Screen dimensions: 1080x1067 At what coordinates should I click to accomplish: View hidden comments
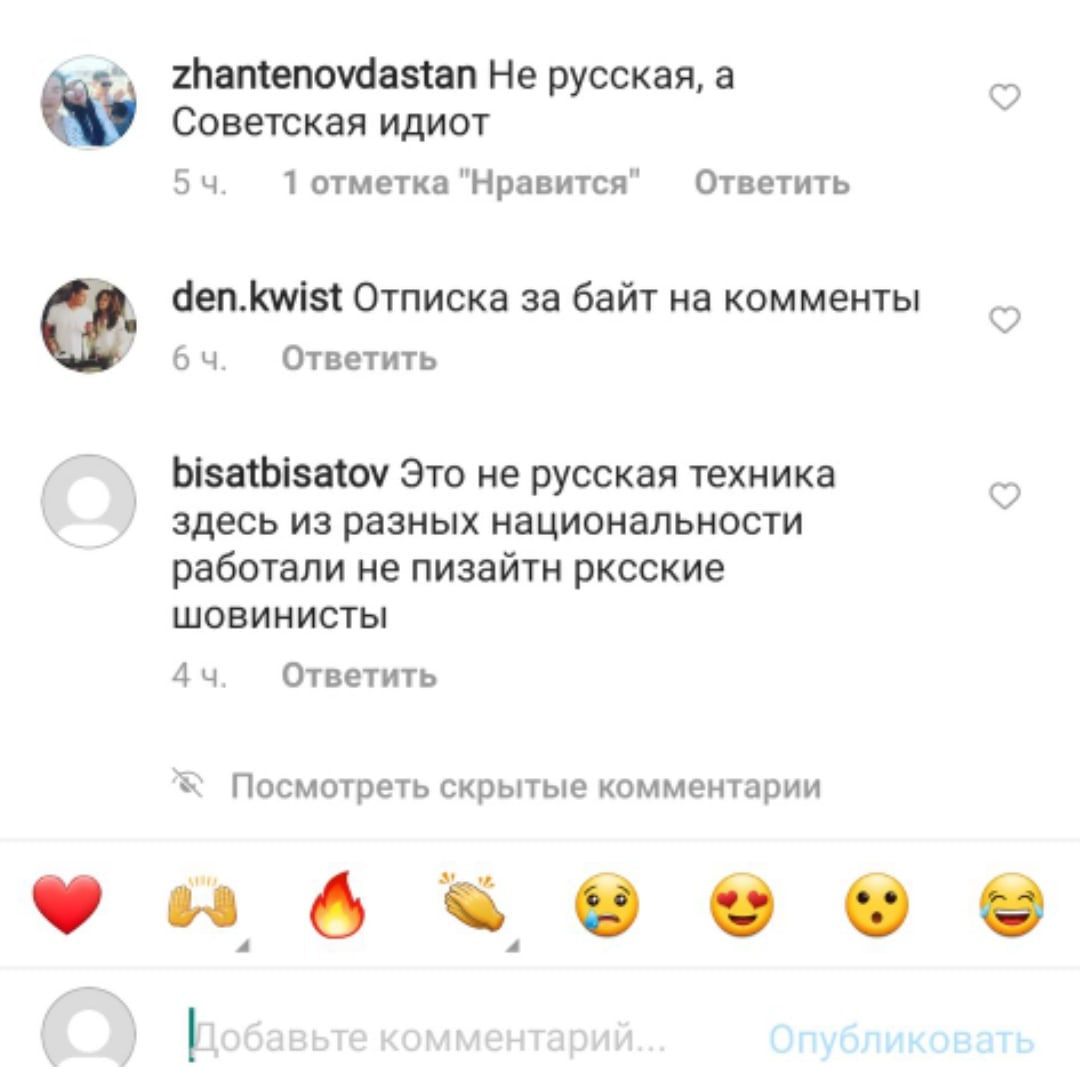(x=525, y=787)
